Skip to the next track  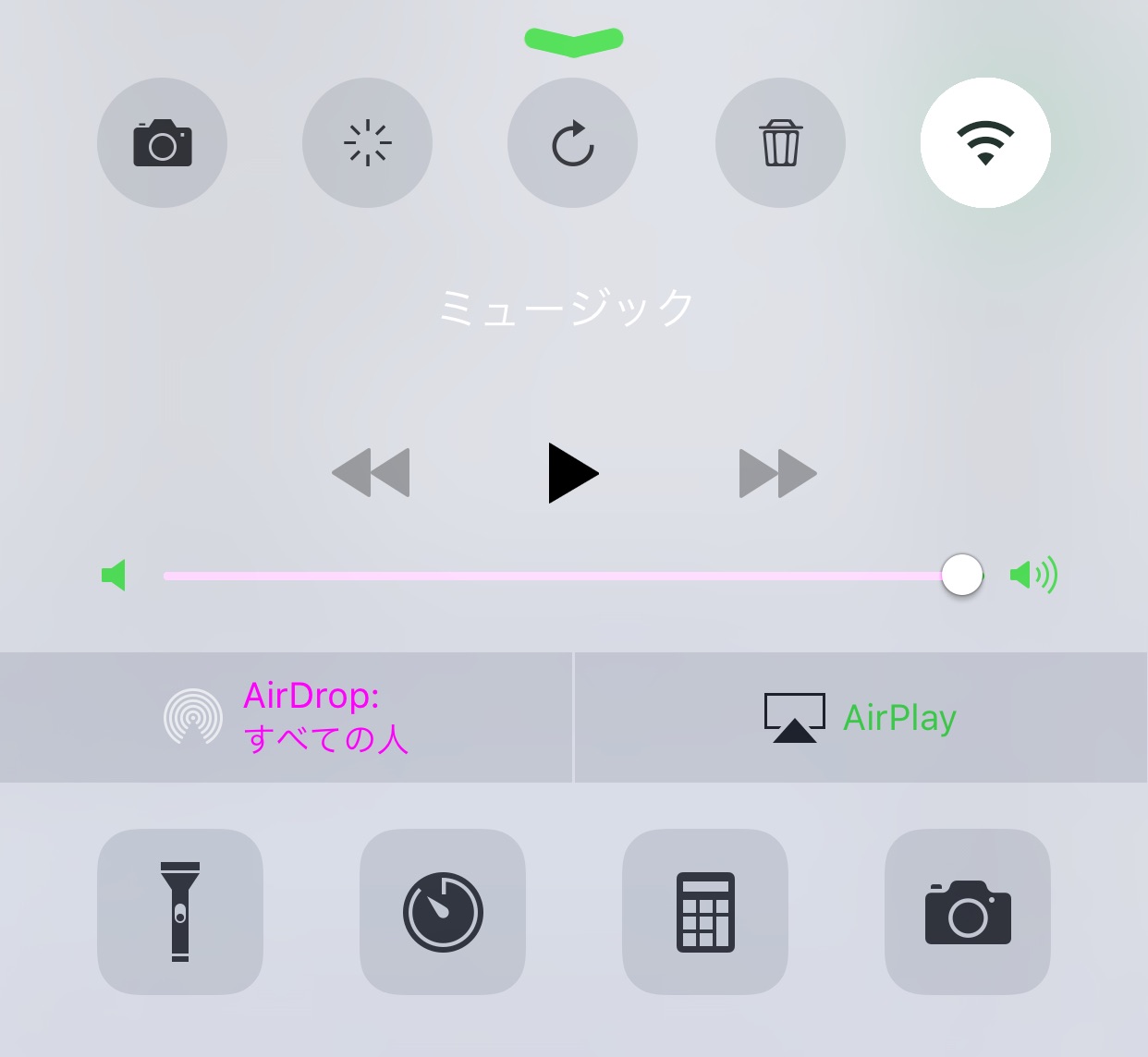coord(777,473)
